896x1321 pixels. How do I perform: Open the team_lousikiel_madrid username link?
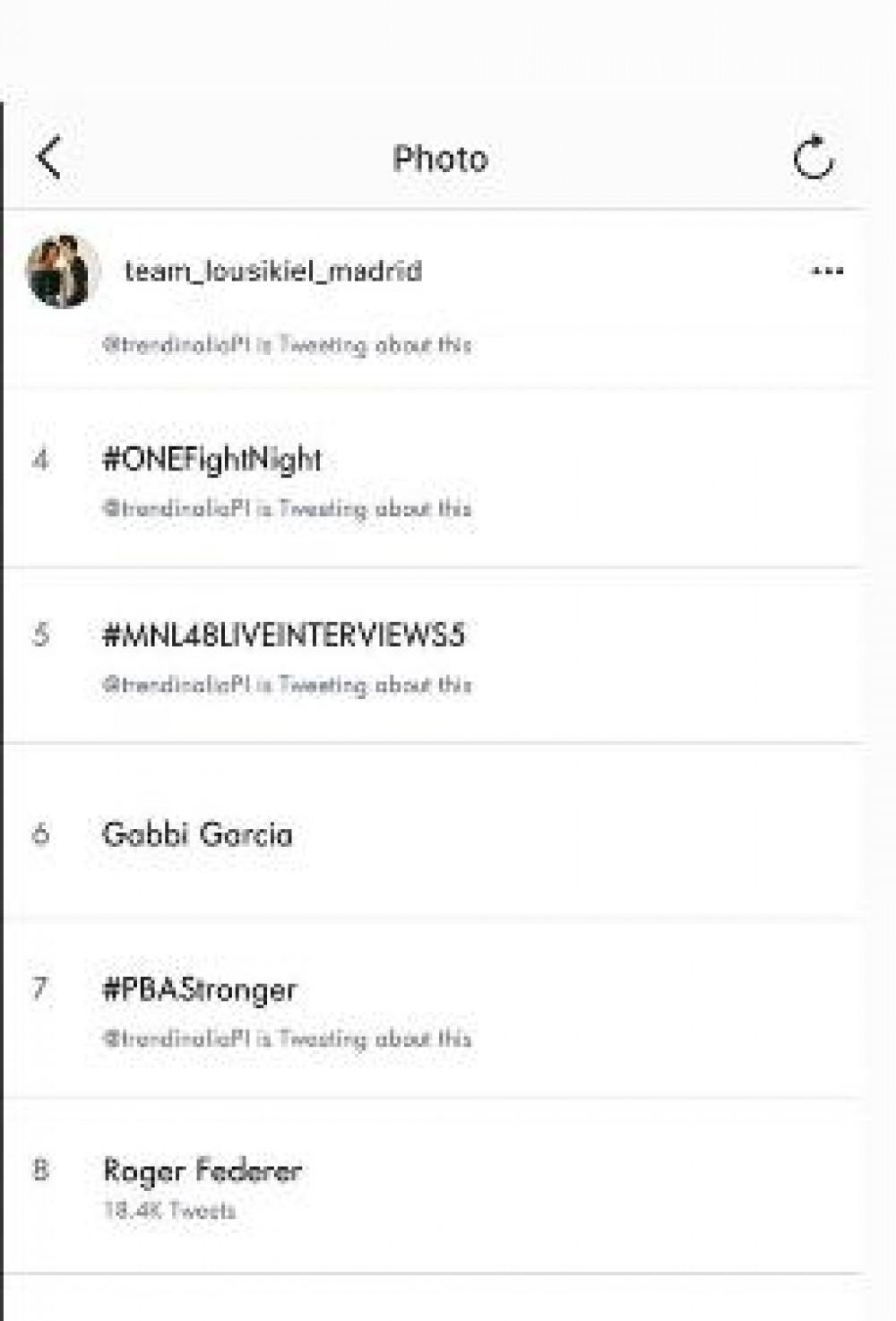tap(273, 271)
